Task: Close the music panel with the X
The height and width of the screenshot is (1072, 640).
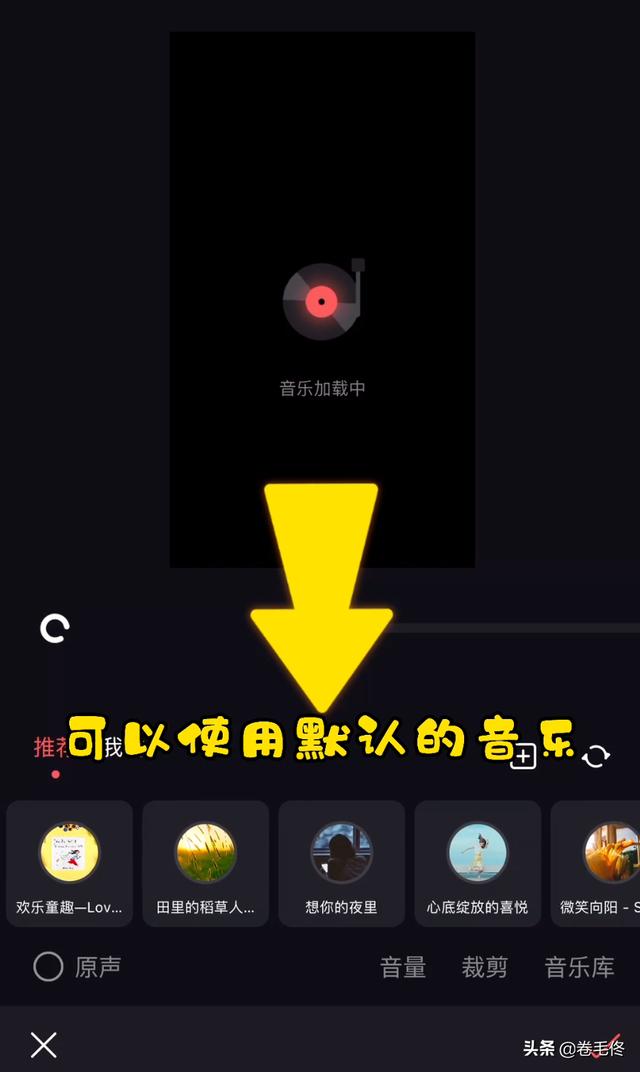Action: click(44, 1045)
